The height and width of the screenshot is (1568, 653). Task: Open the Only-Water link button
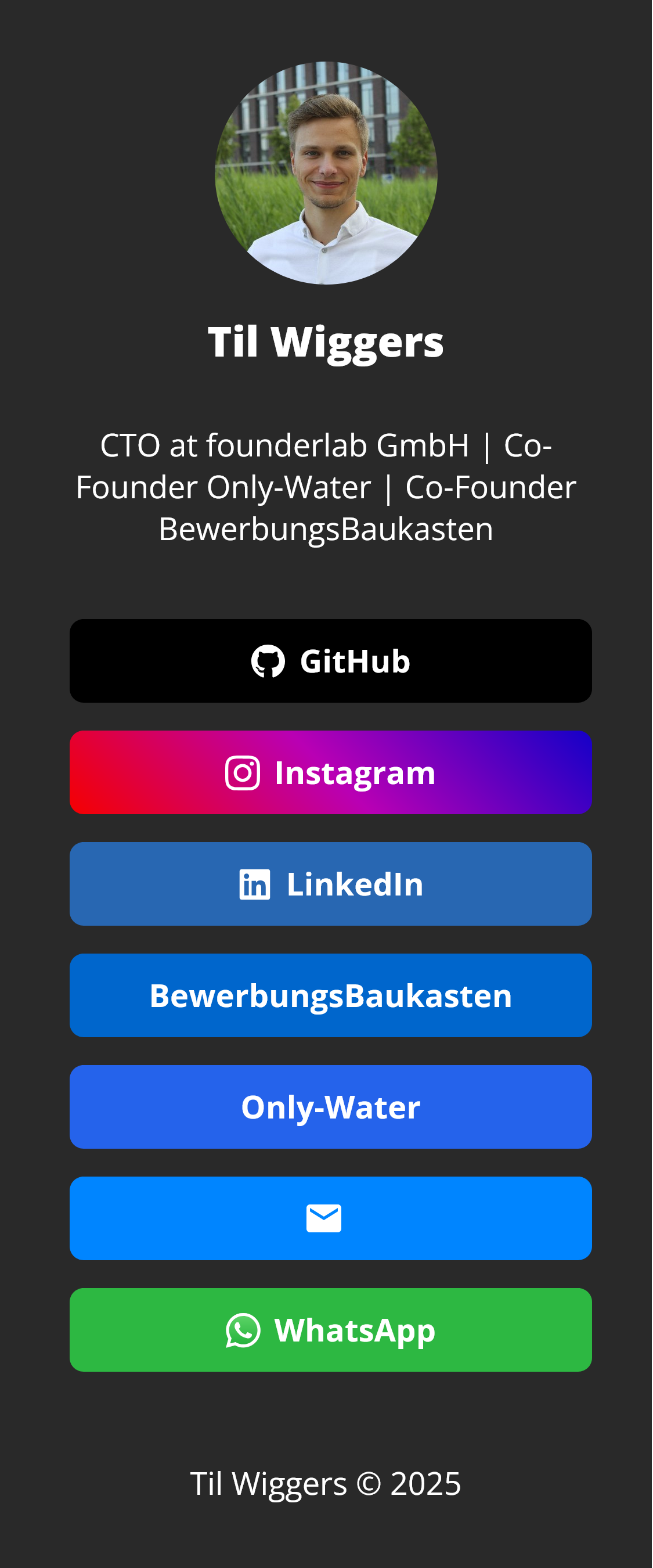tap(330, 1107)
